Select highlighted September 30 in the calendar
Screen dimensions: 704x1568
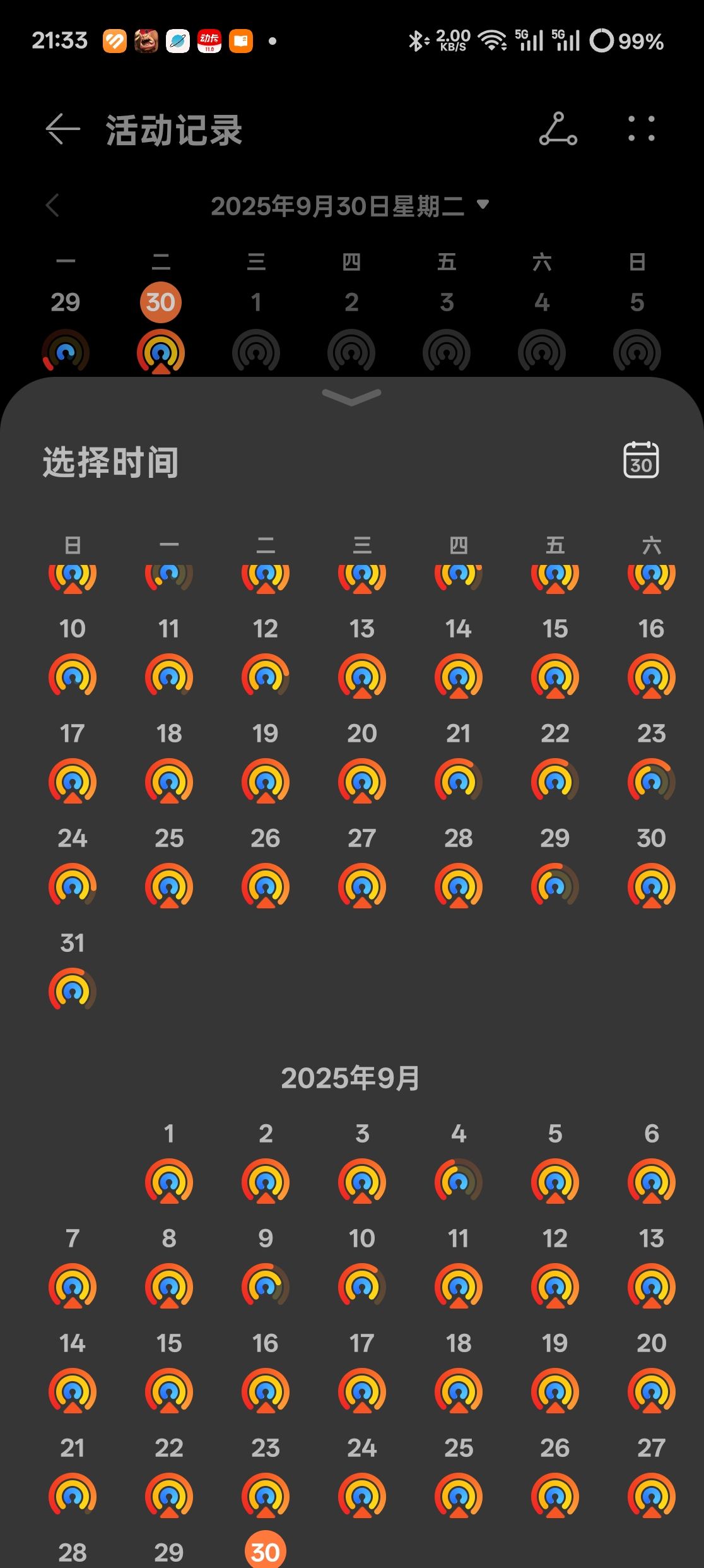(x=266, y=1551)
